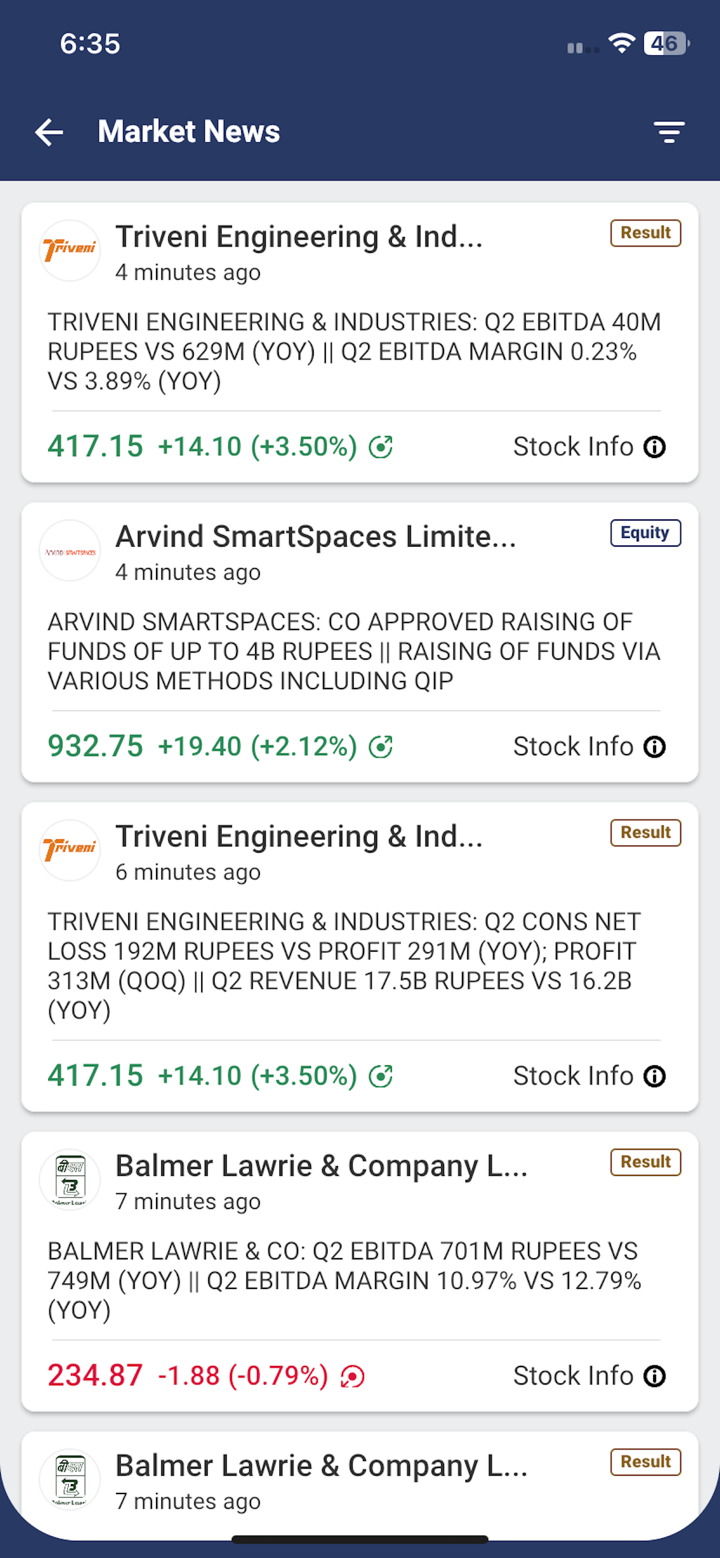720x1558 pixels.
Task: Go back from Market News
Action: (49, 132)
